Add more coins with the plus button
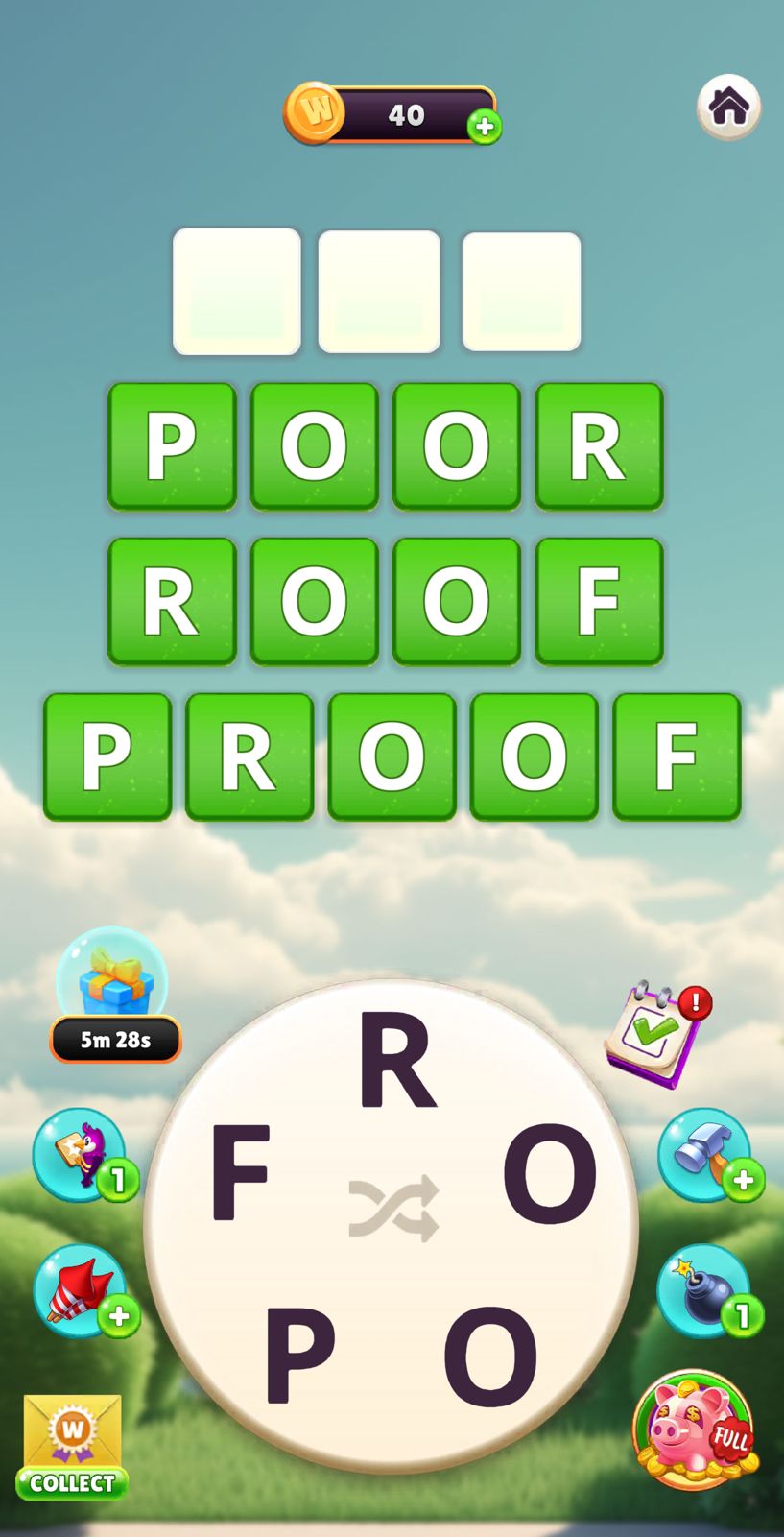Screen dimensions: 784x1537 pyautogui.click(x=485, y=126)
